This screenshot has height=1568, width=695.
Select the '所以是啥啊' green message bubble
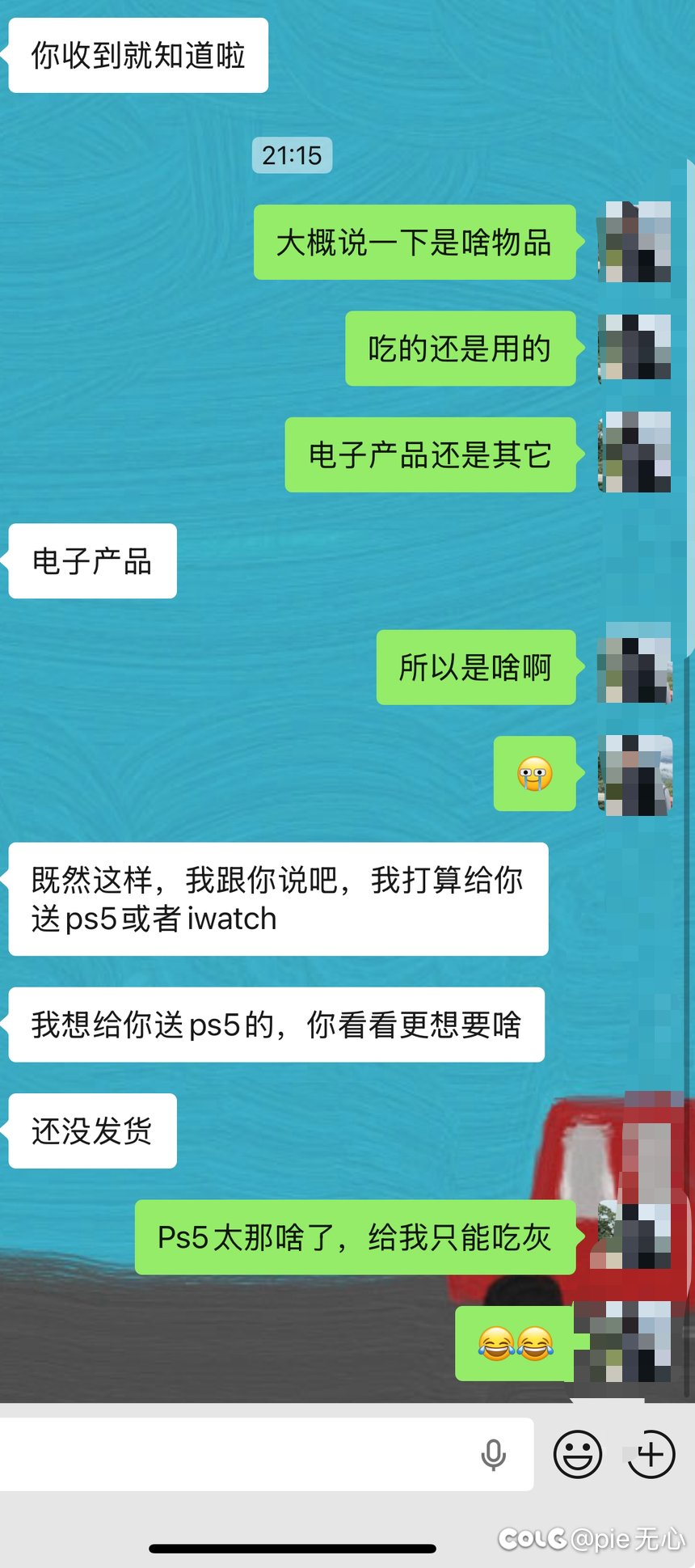coord(476,667)
